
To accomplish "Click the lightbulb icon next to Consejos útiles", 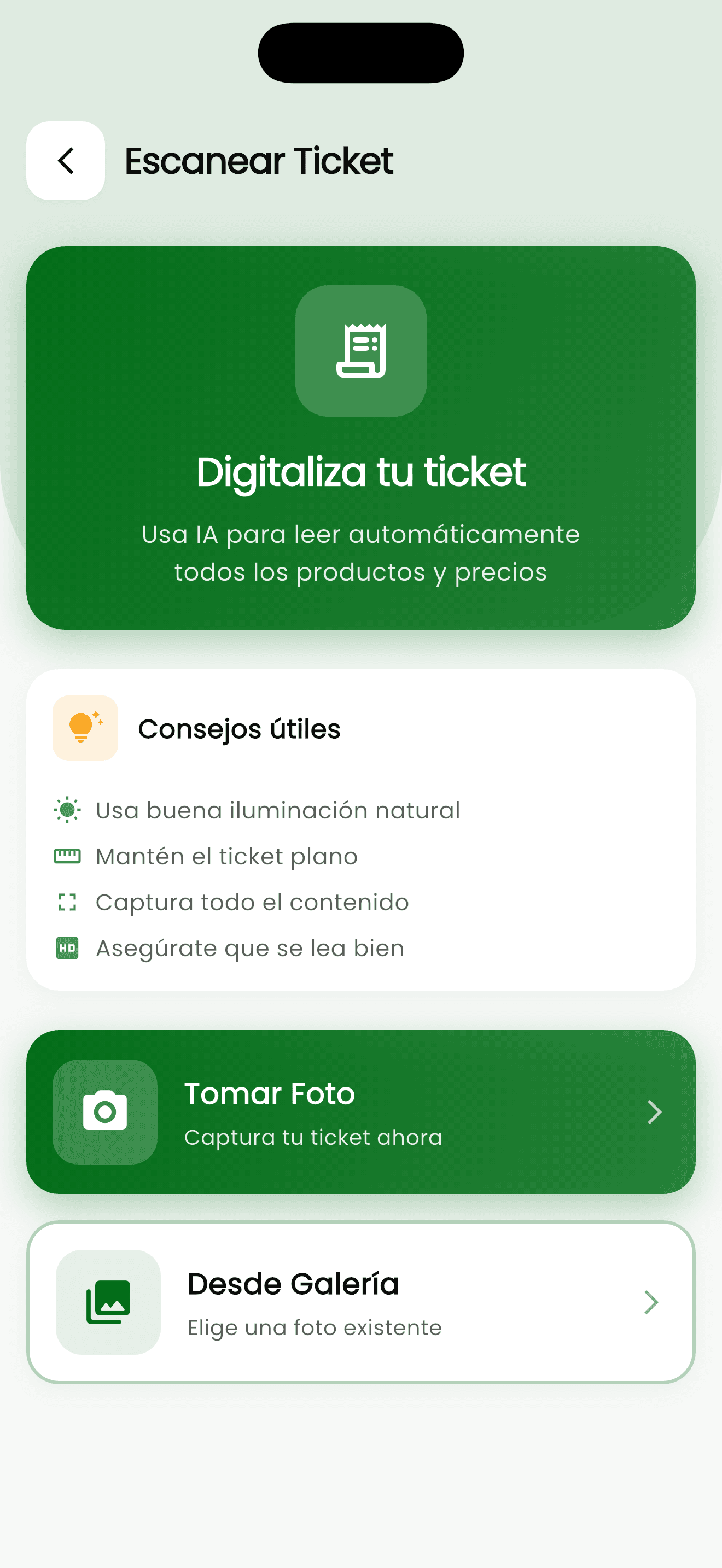I will click(85, 728).
